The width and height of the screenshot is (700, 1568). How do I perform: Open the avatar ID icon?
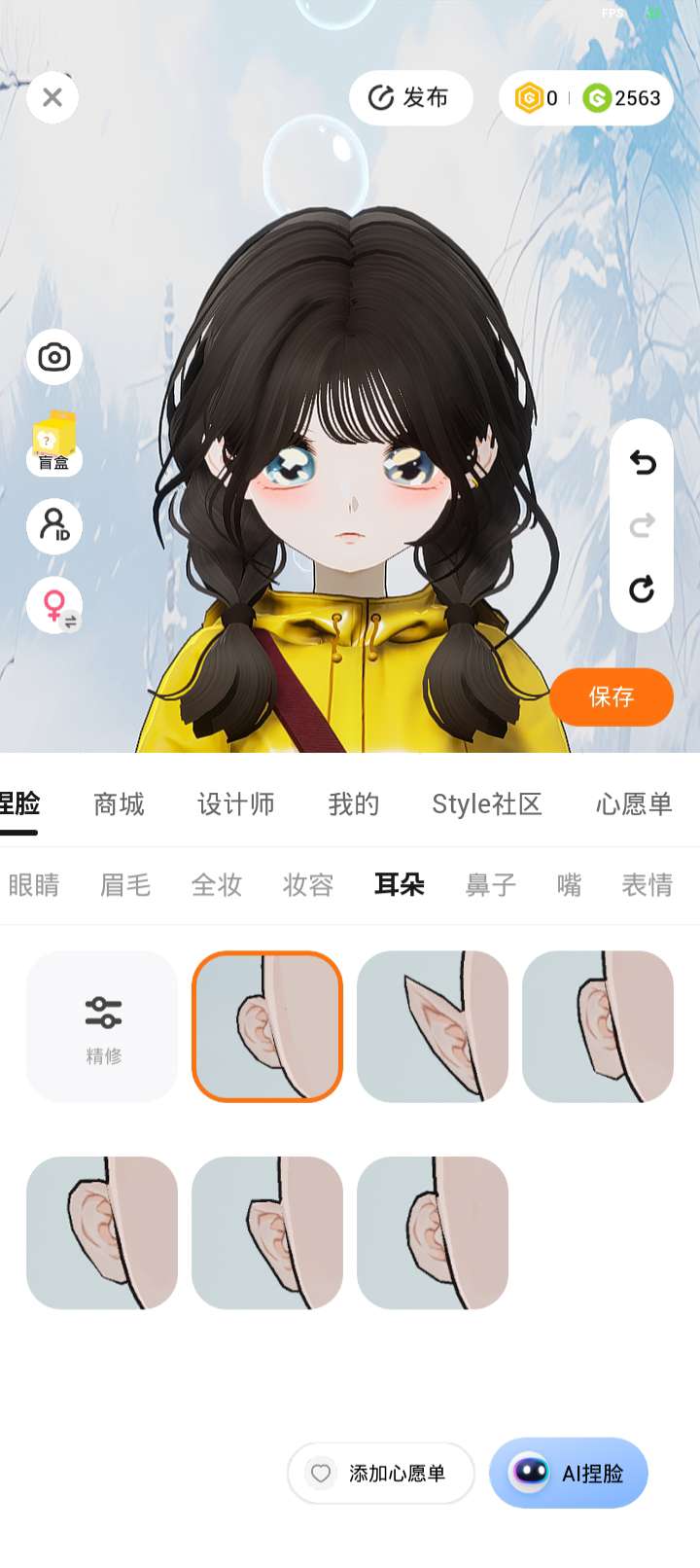click(54, 525)
